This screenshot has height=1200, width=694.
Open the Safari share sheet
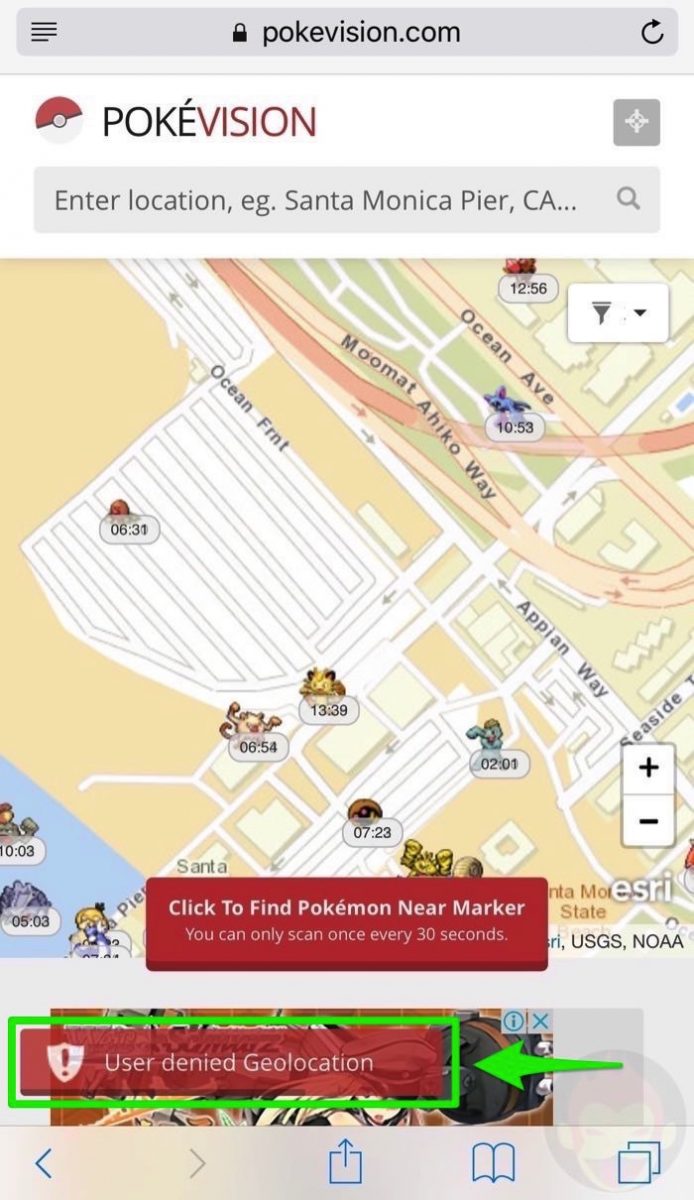[x=345, y=1161]
